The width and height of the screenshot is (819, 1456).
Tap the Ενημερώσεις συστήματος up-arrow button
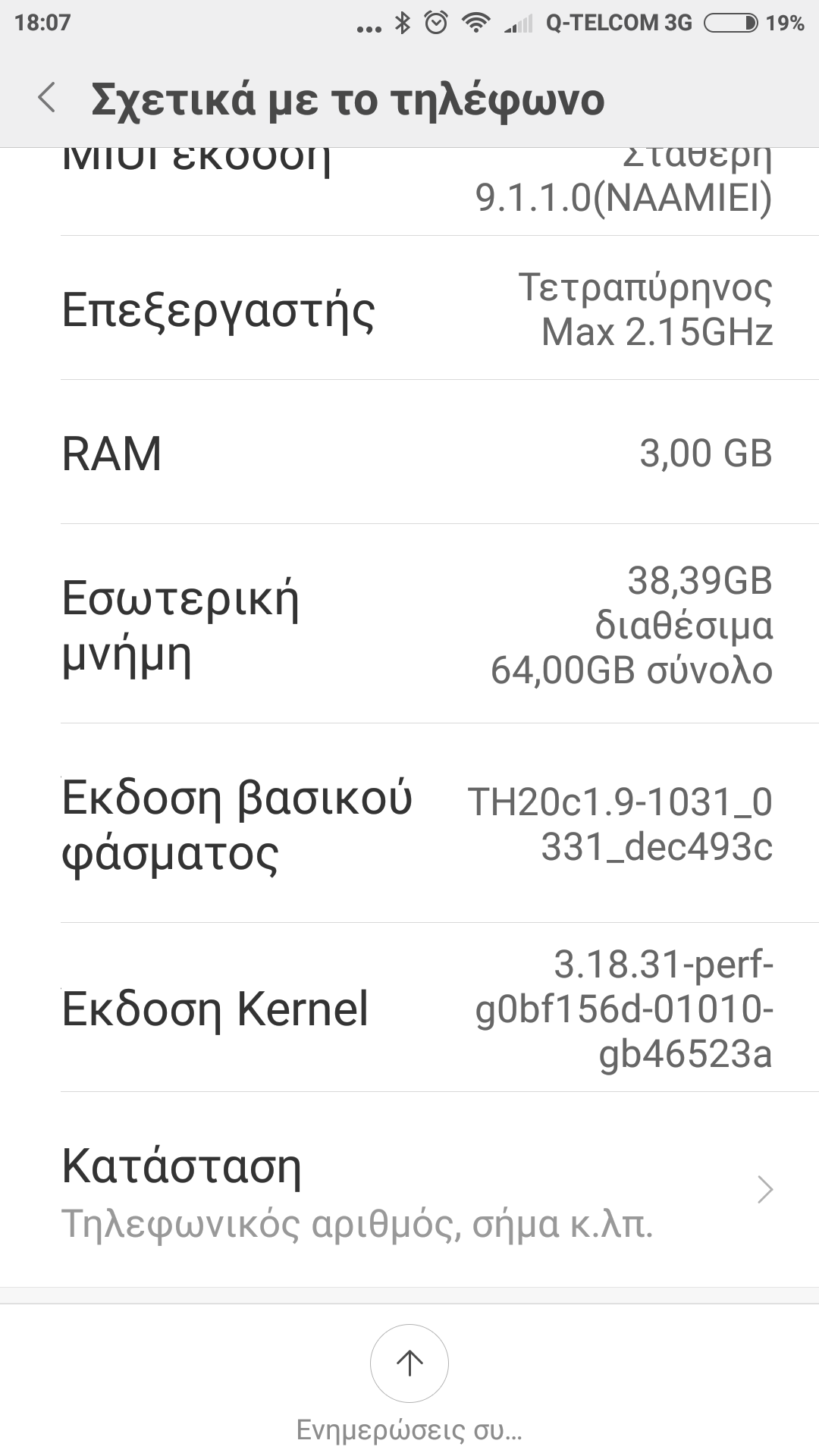[x=409, y=1363]
